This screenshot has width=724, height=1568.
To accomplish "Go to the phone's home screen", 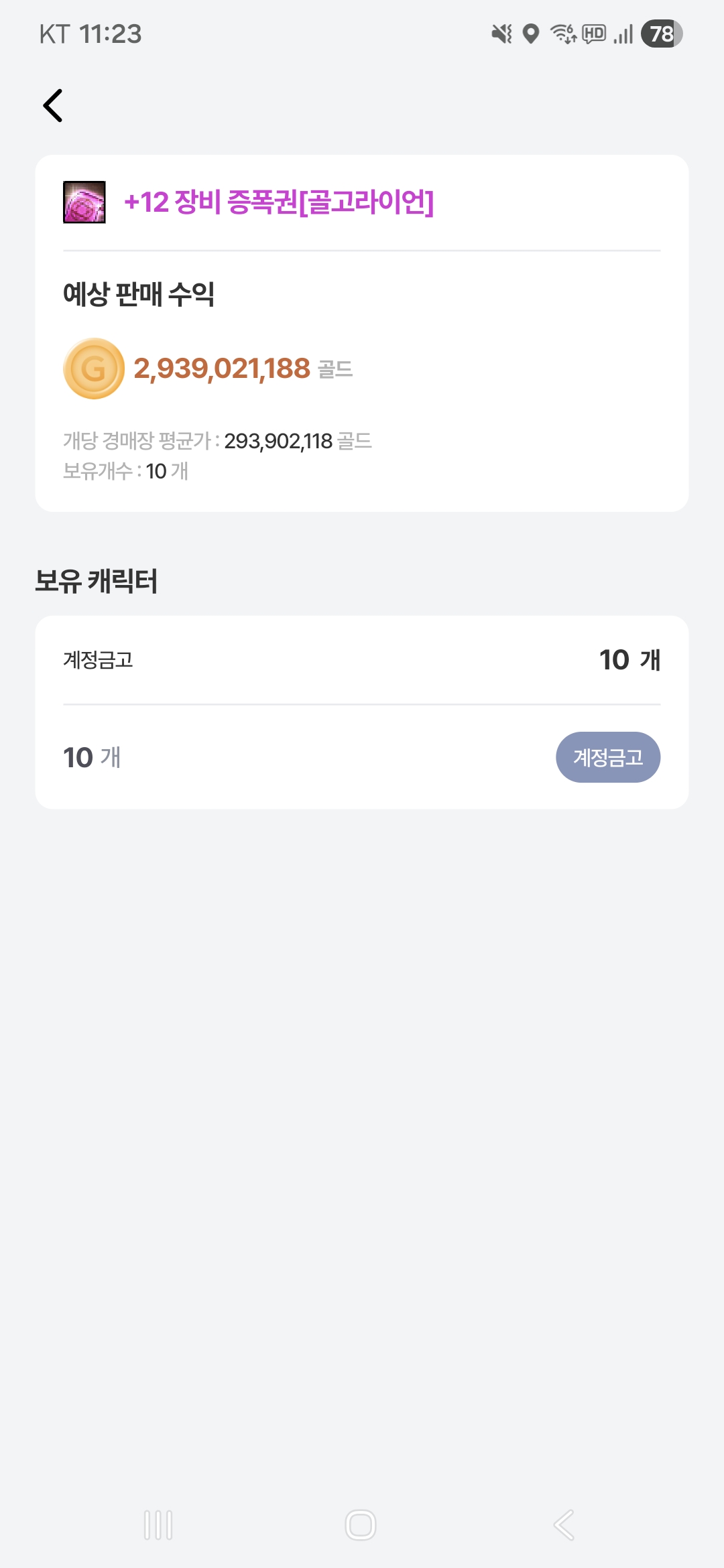I will pos(361,1525).
